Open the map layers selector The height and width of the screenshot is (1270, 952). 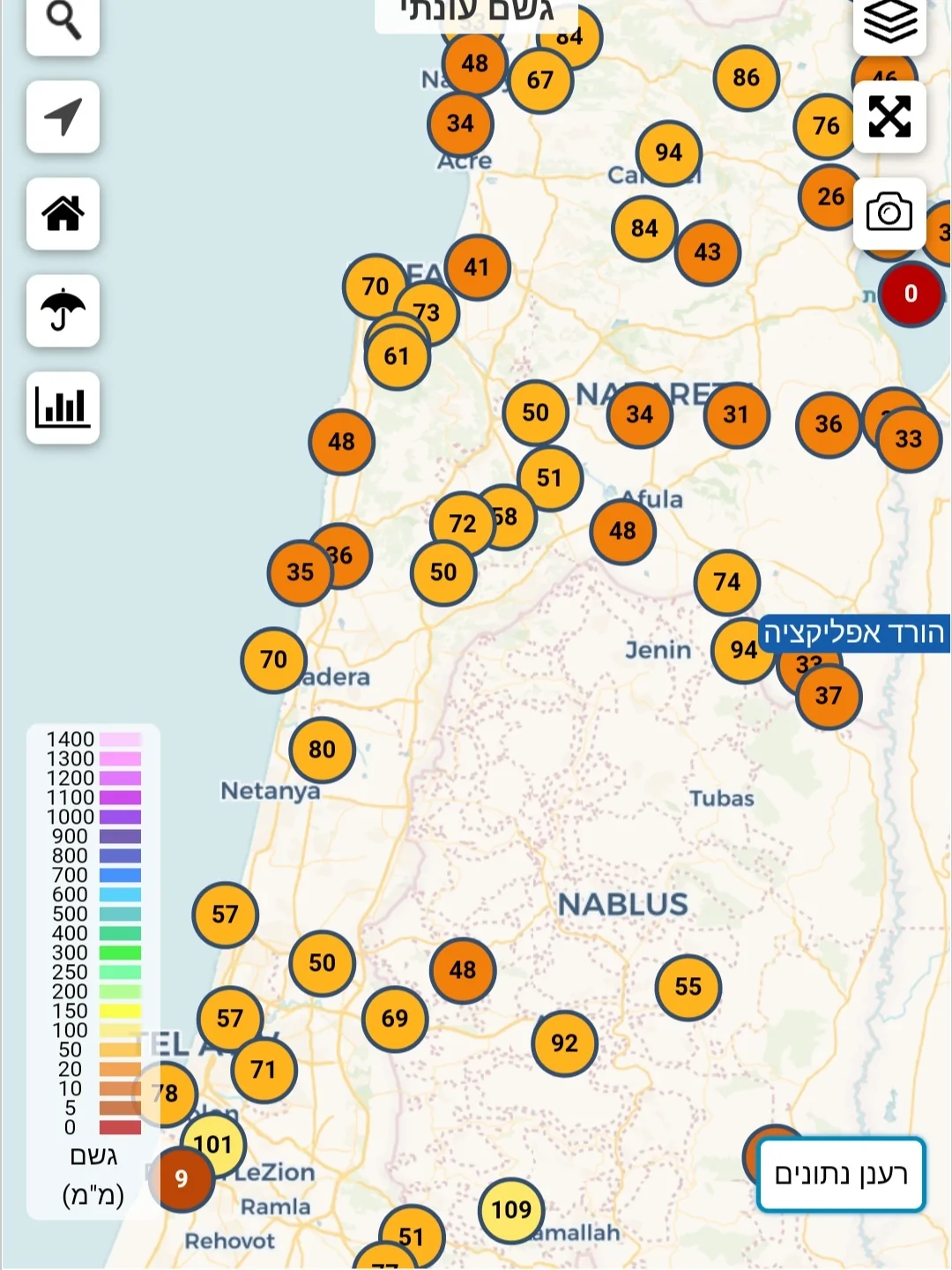[889, 22]
